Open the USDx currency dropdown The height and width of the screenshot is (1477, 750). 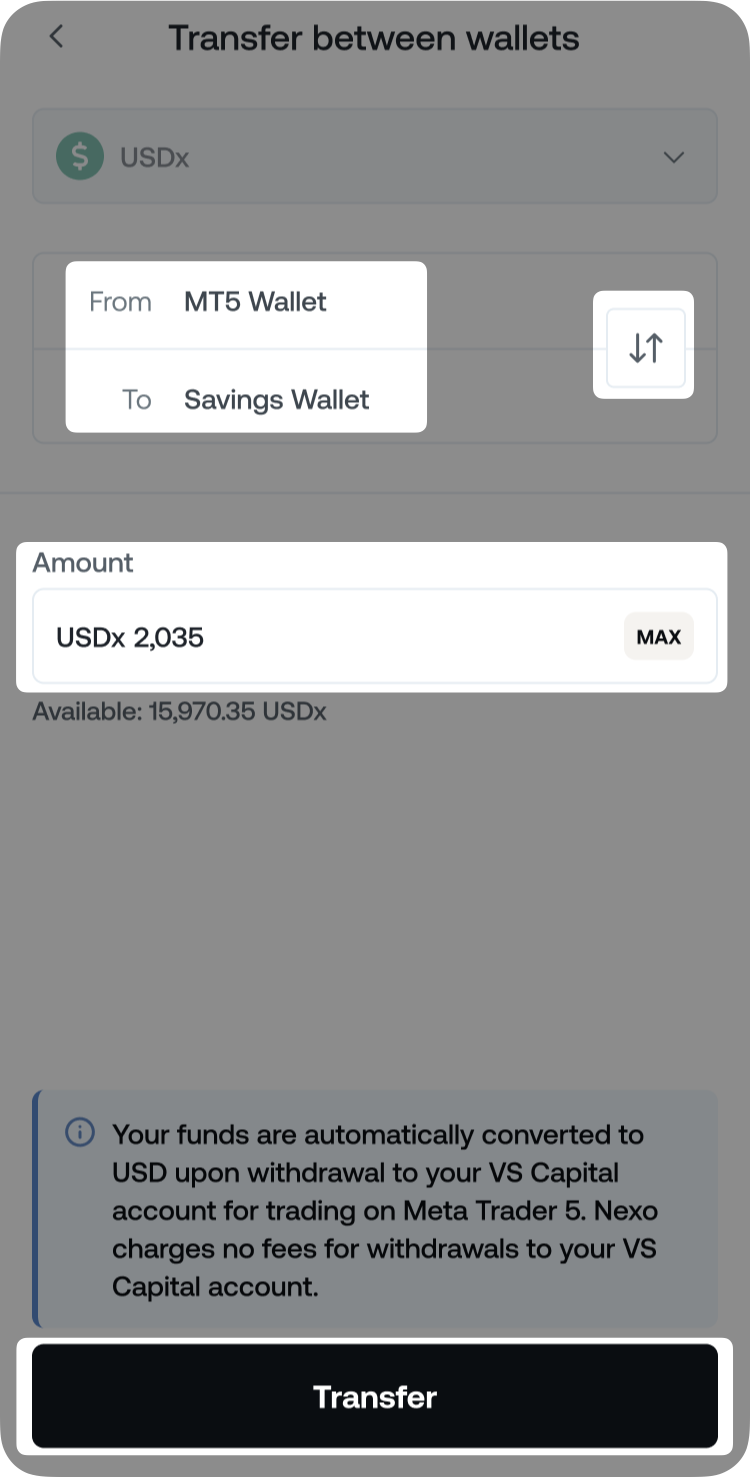click(x=374, y=157)
